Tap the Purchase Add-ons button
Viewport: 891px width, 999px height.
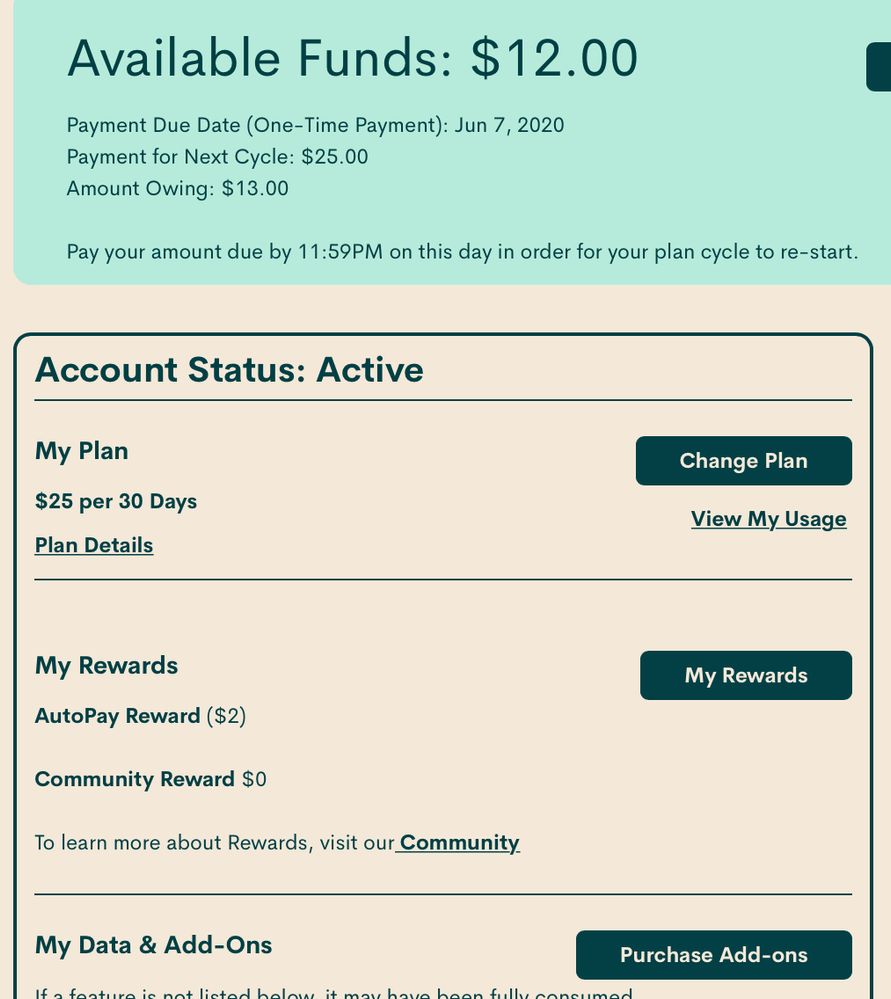713,955
